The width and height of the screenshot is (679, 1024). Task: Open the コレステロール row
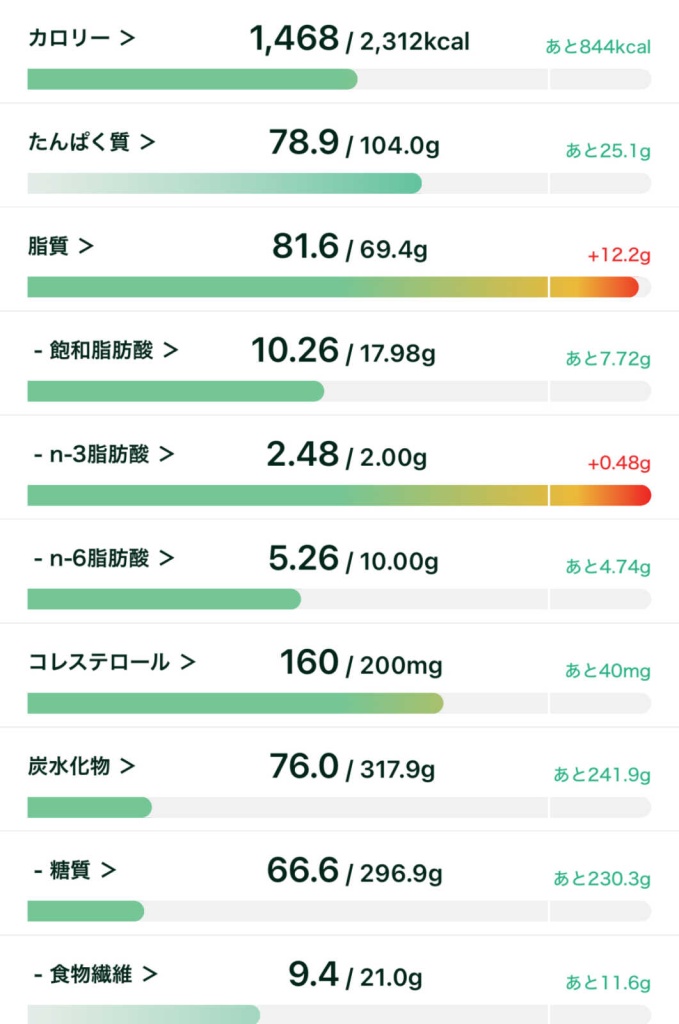tap(111, 662)
